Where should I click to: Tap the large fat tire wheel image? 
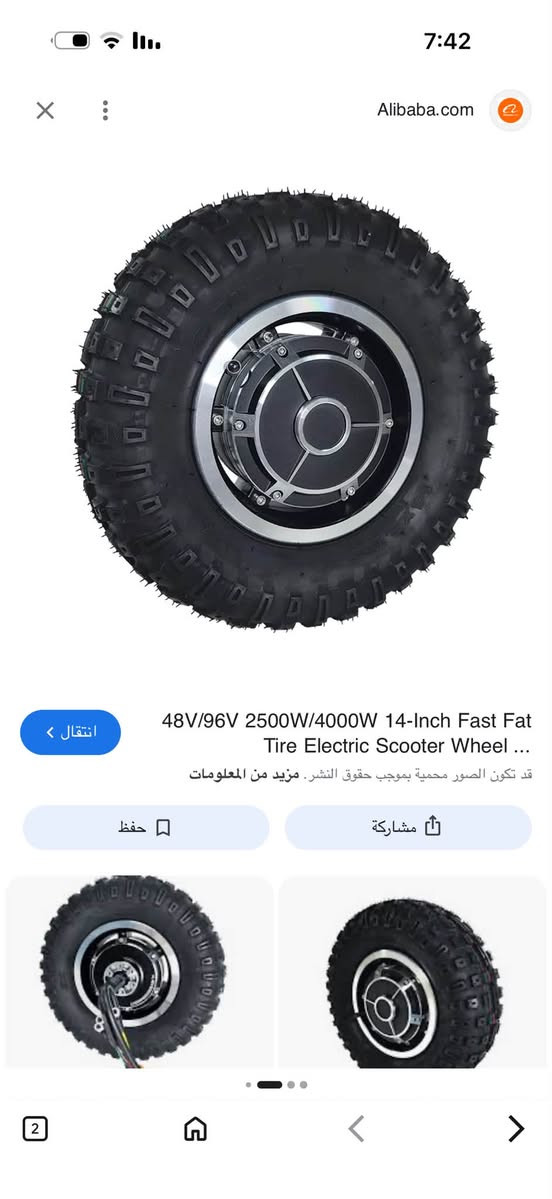click(284, 410)
